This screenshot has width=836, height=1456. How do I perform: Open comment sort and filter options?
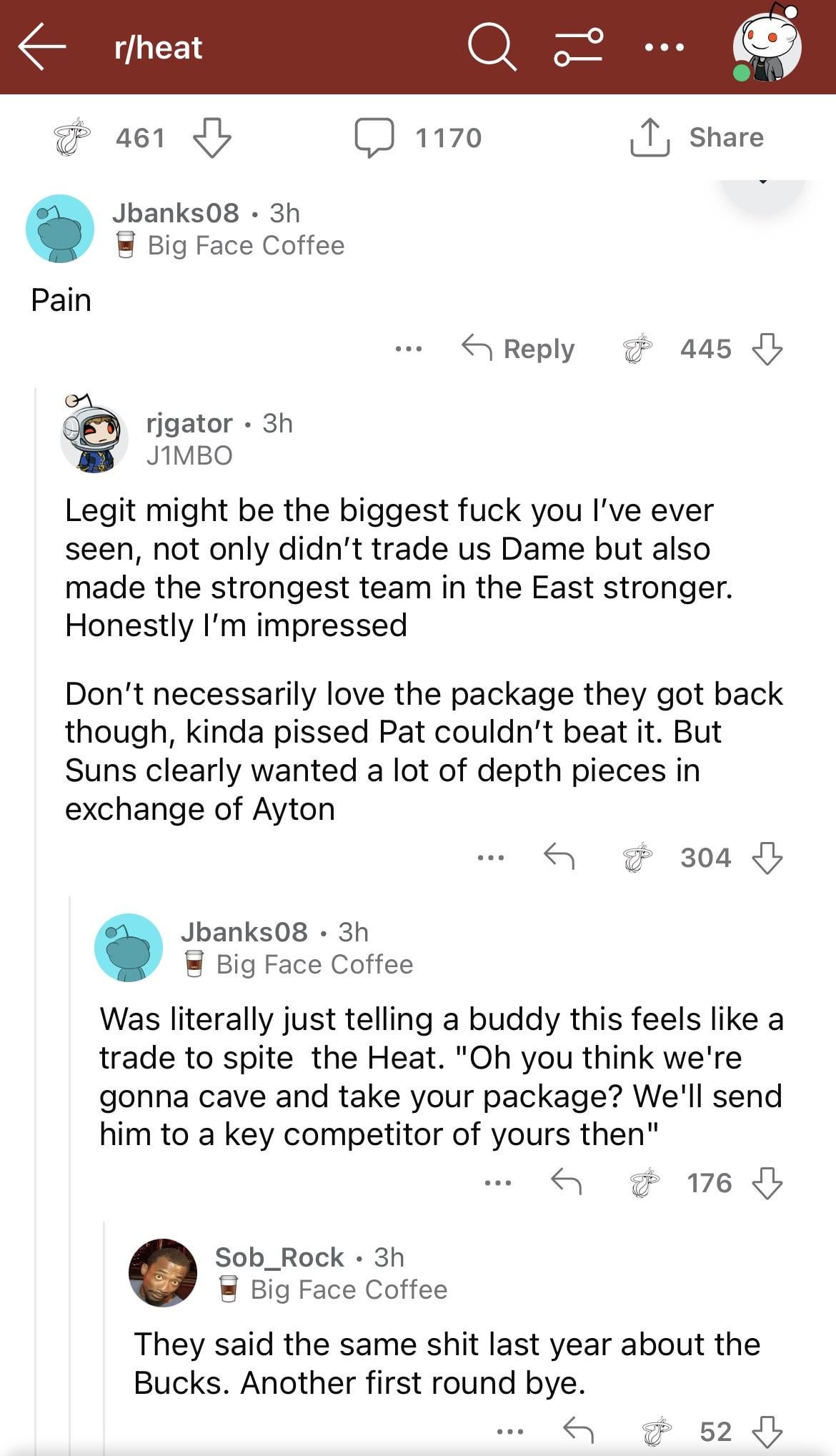tap(578, 47)
